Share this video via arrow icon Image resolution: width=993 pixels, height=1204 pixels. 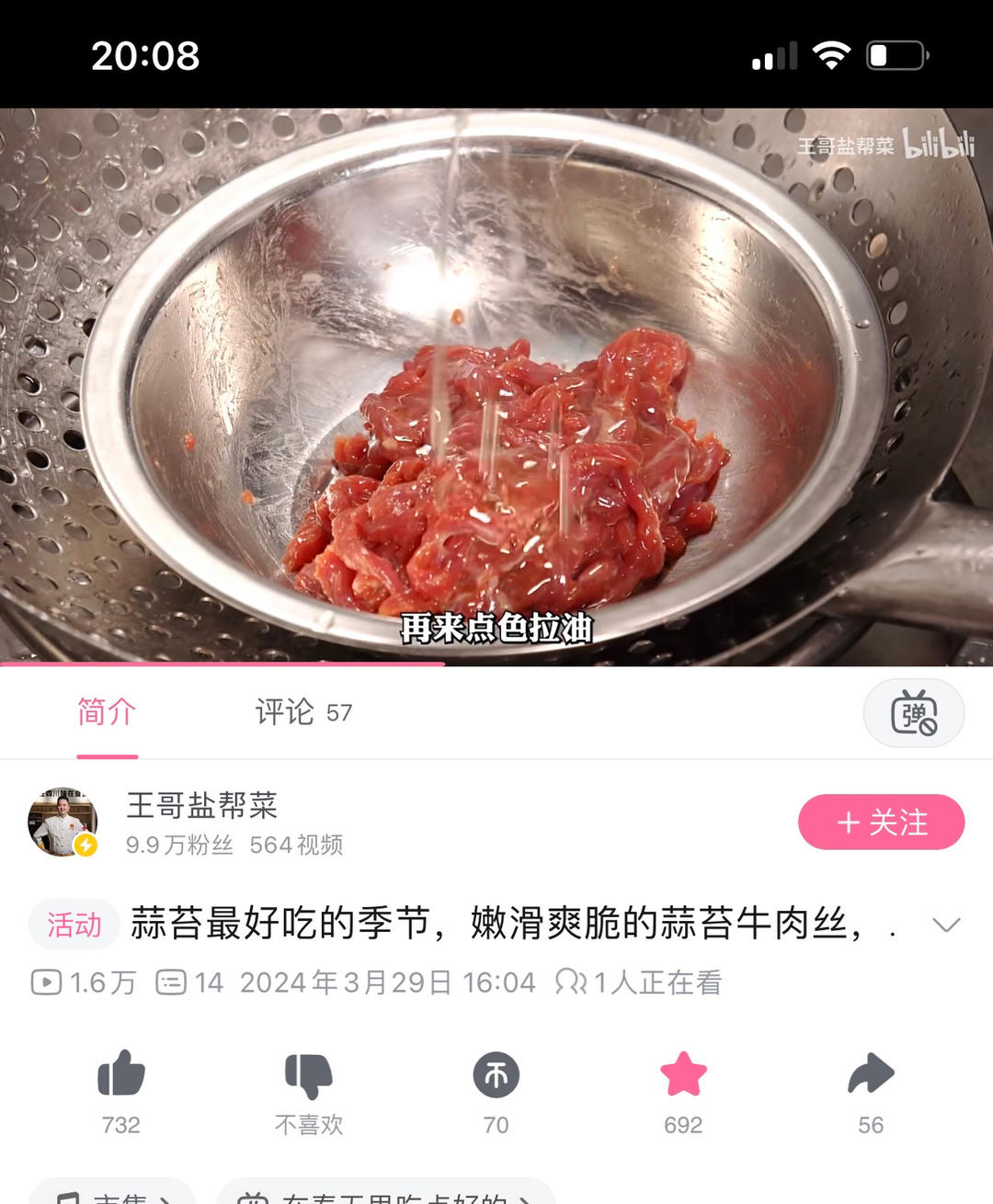(871, 1074)
